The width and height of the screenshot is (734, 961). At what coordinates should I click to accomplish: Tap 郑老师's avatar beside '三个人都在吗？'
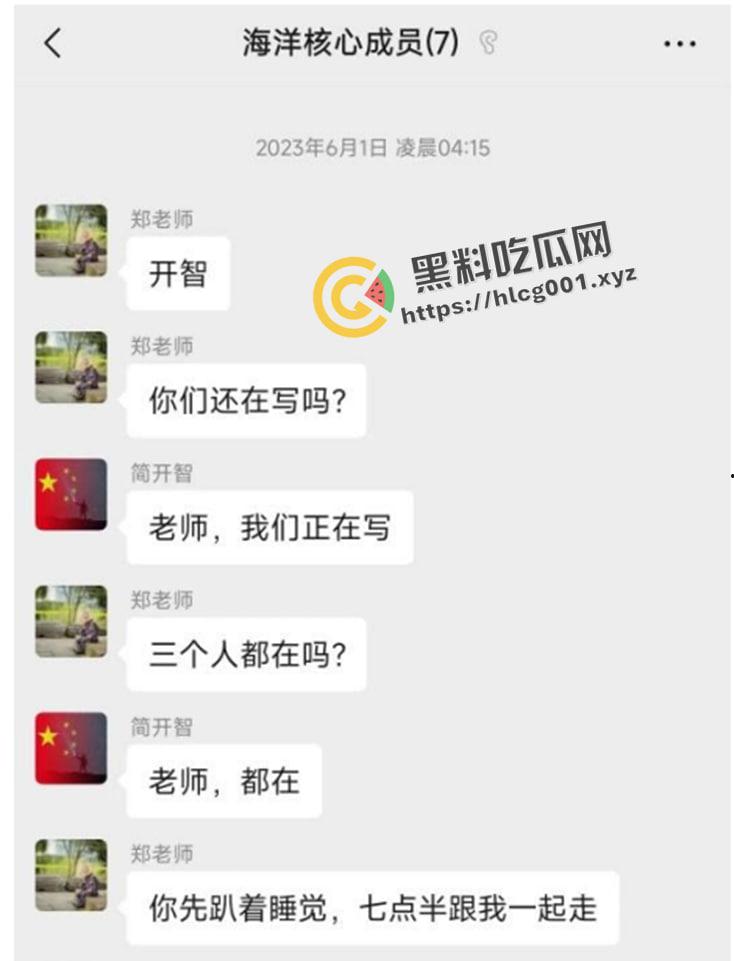[70, 620]
